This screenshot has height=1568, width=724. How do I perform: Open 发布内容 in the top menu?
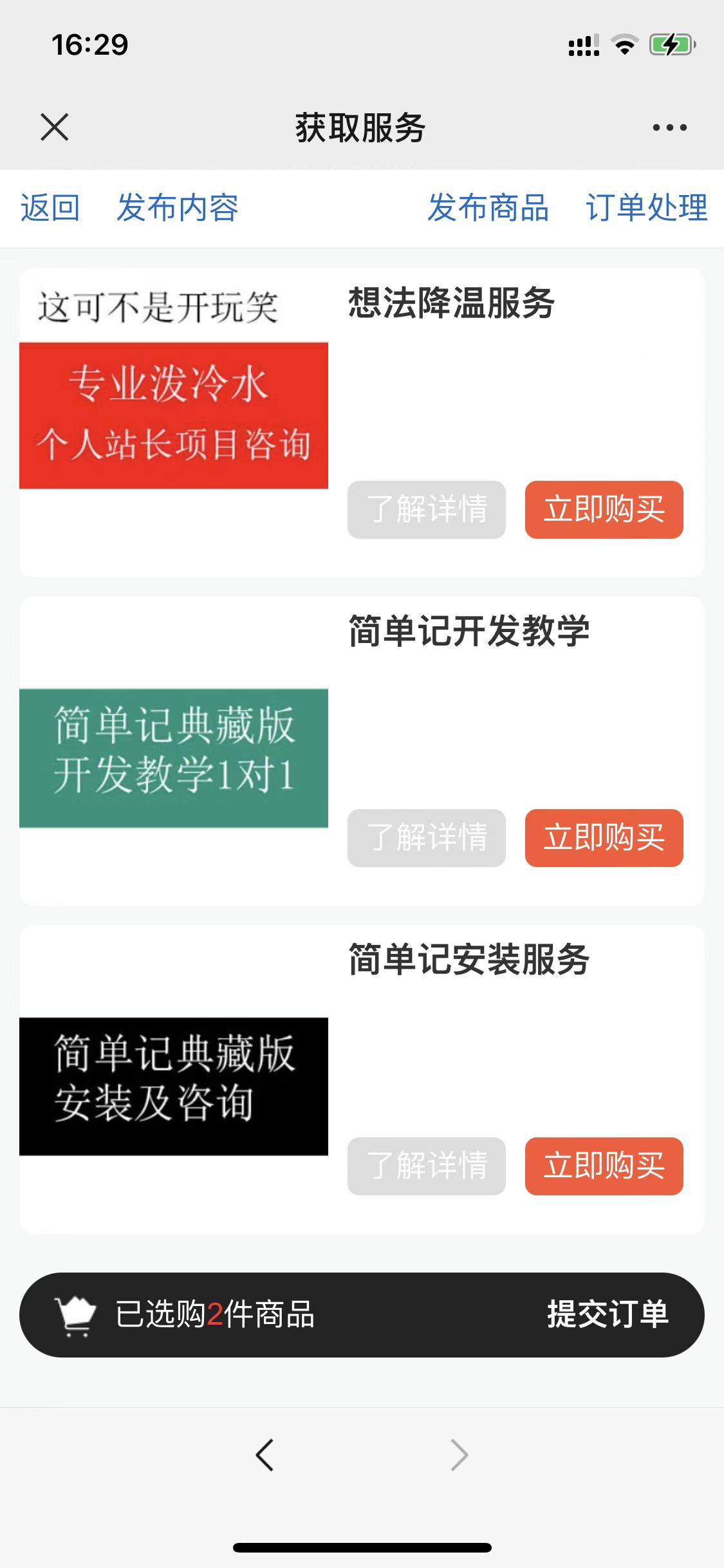[176, 208]
